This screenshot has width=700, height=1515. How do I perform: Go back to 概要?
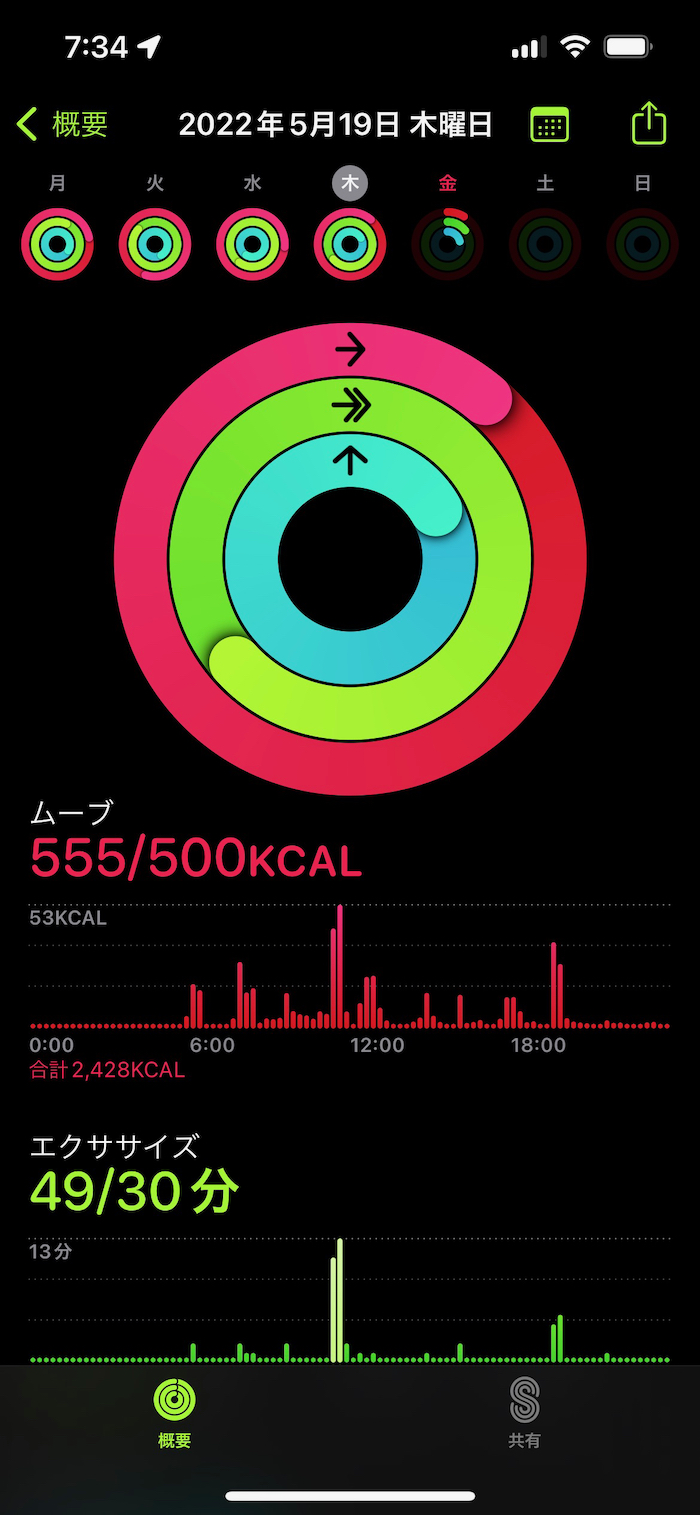click(x=62, y=125)
